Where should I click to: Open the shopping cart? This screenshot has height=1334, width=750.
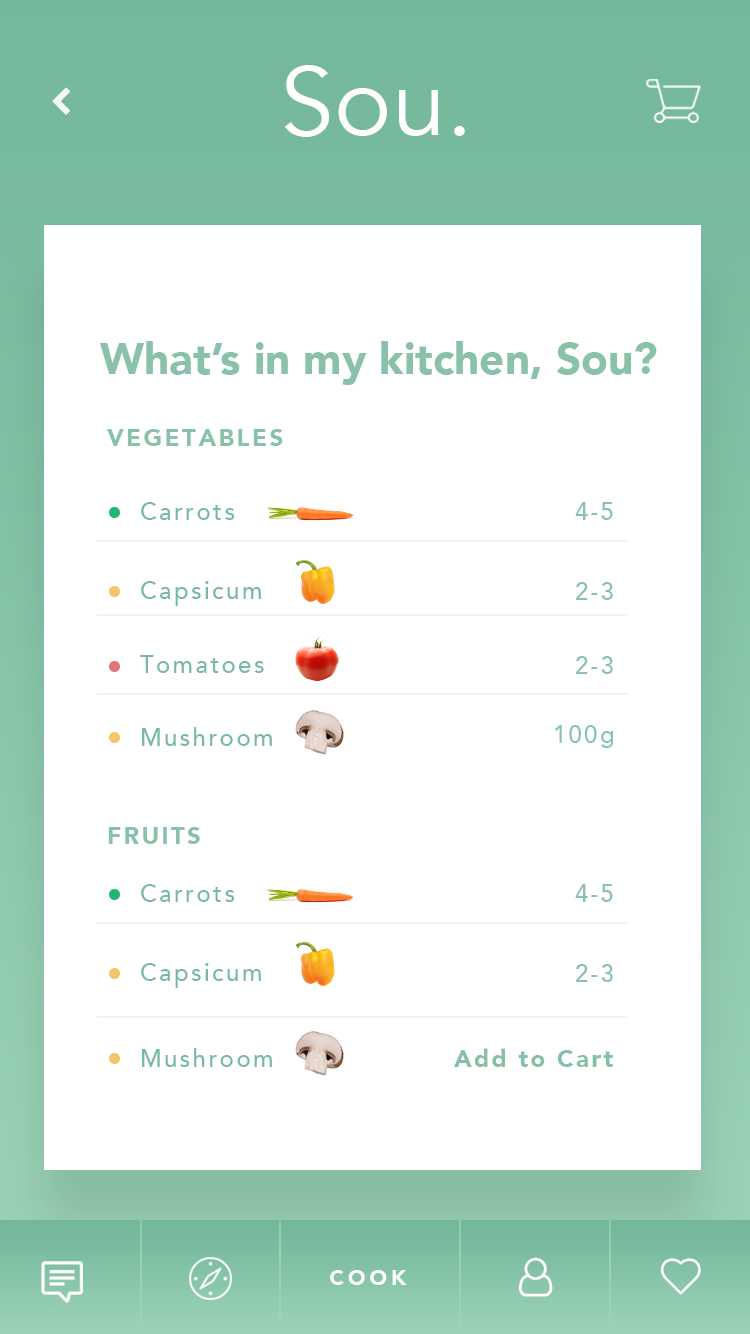[673, 101]
